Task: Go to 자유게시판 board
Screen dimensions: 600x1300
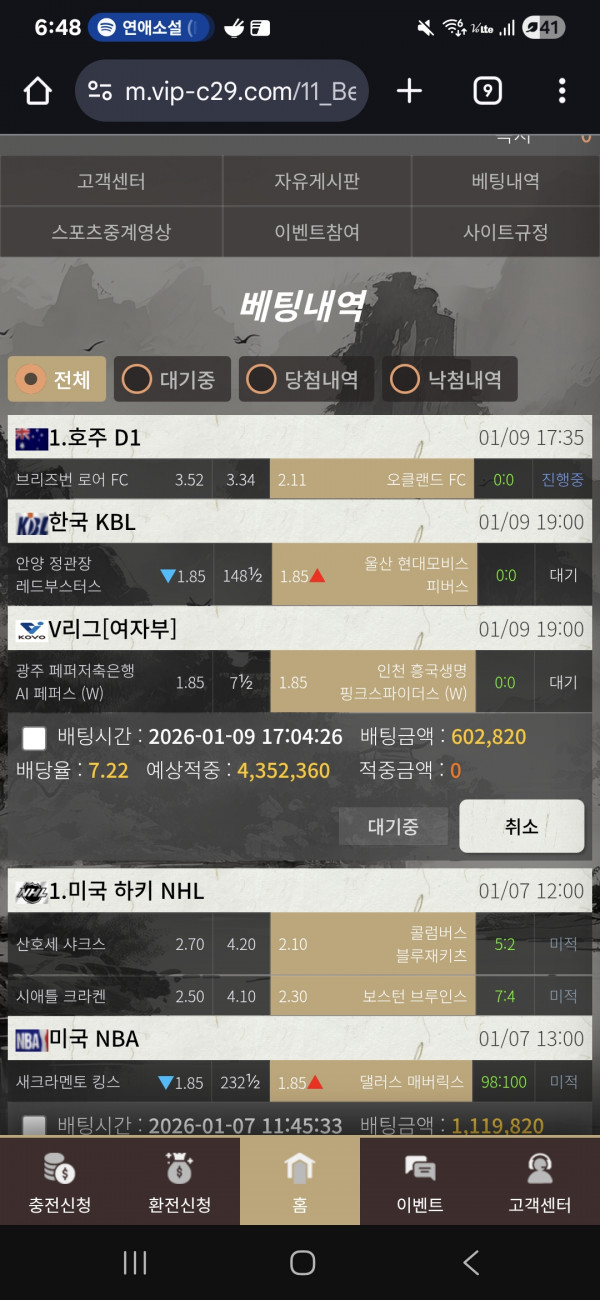Action: point(316,181)
